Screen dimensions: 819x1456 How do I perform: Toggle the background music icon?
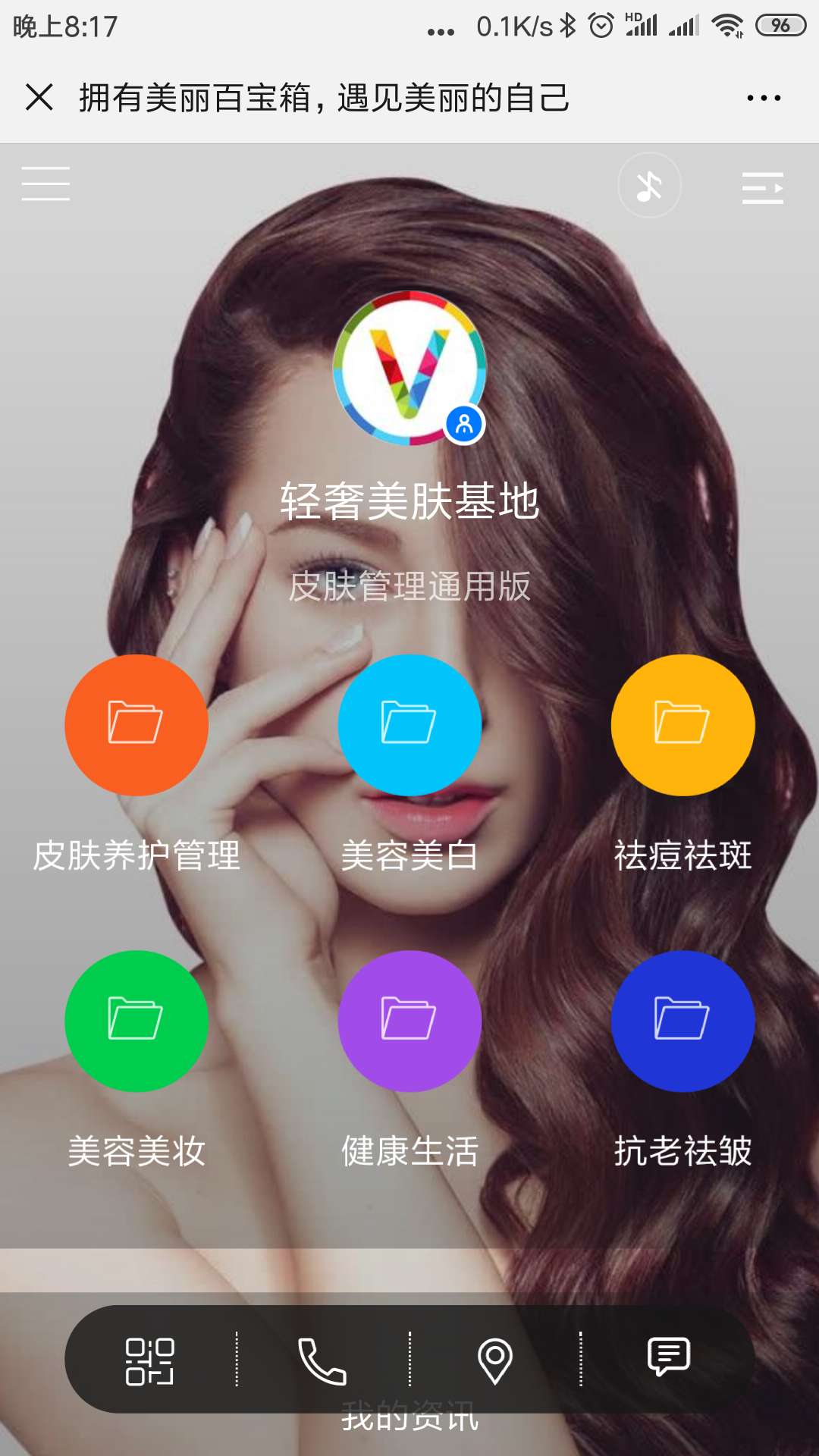649,186
